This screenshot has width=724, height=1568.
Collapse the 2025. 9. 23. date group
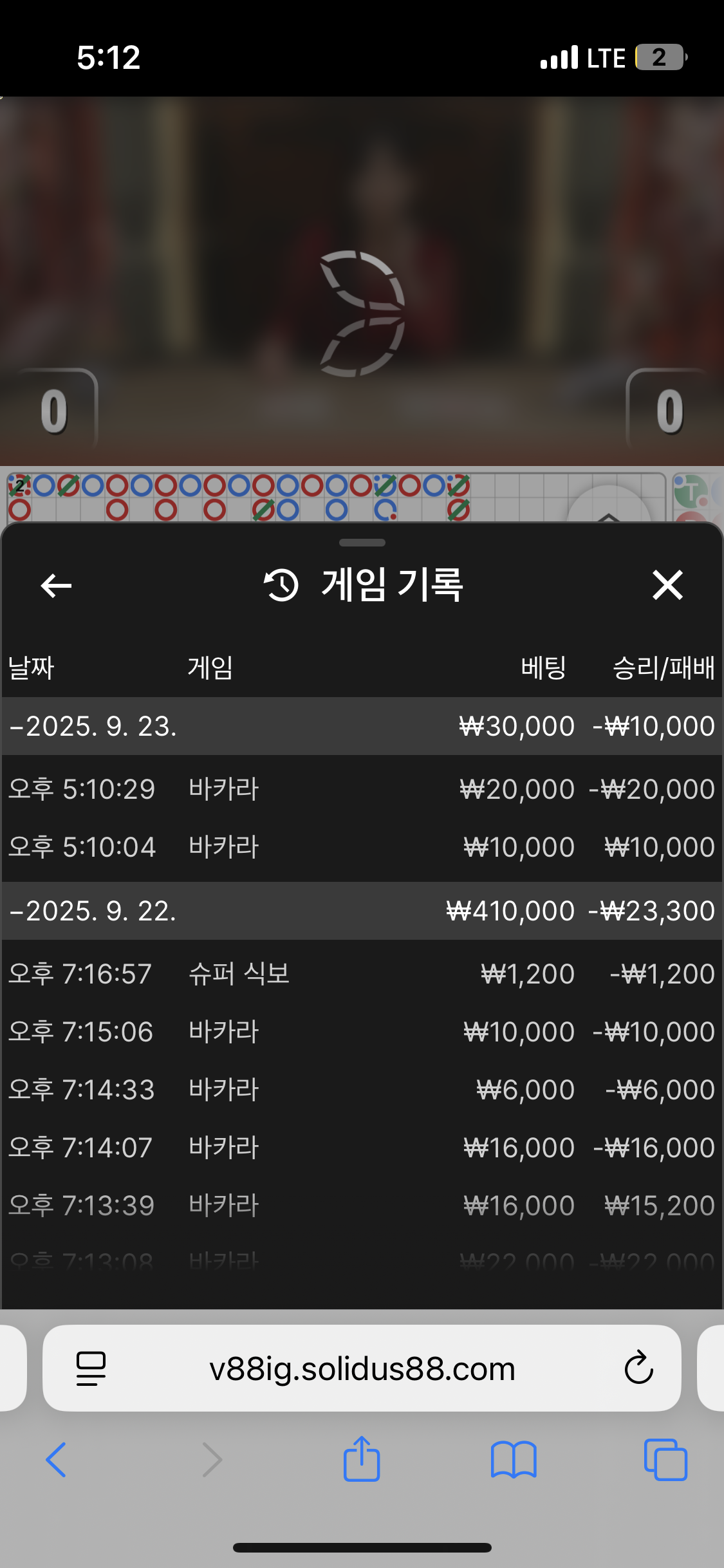coord(93,726)
